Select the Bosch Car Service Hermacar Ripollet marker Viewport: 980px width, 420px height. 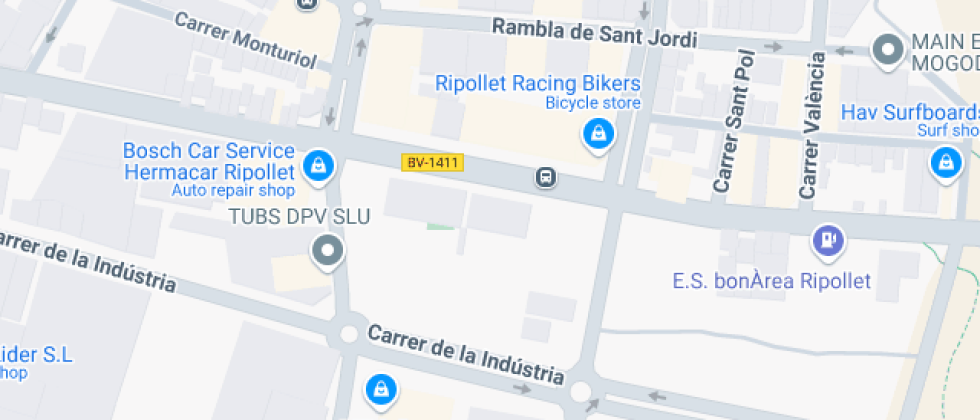318,165
